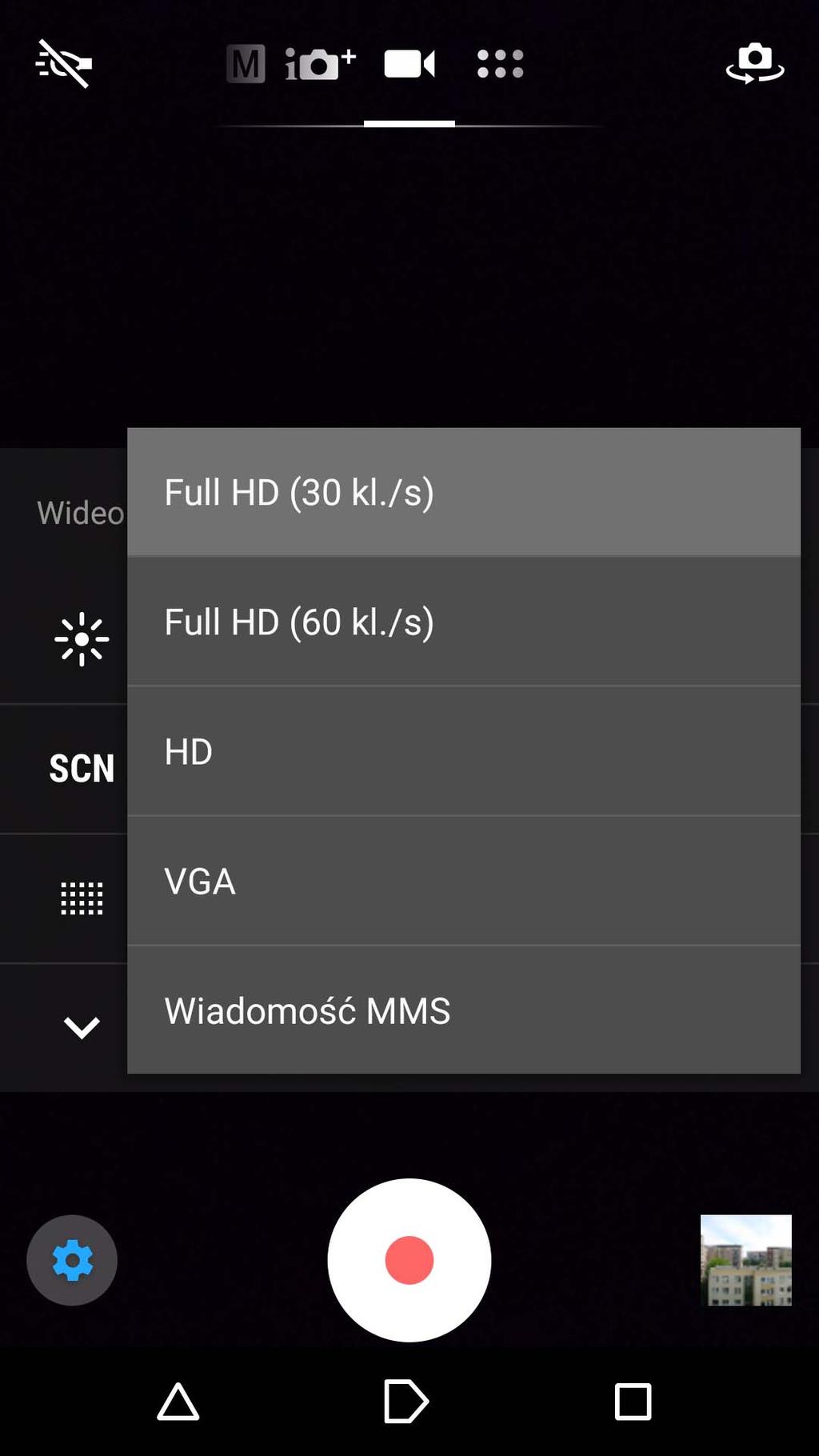The width and height of the screenshot is (819, 1456).
Task: Switch to Manual mode
Action: (246, 64)
